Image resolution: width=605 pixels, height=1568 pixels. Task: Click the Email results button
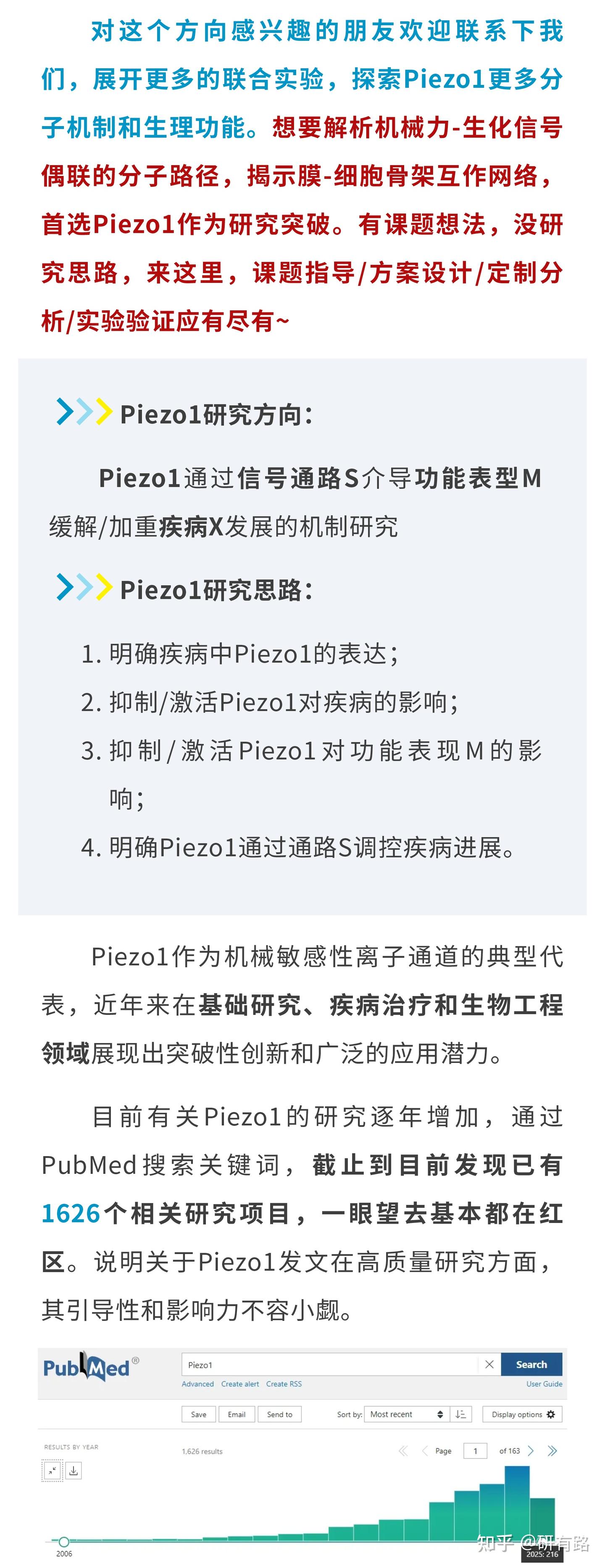point(237,1415)
